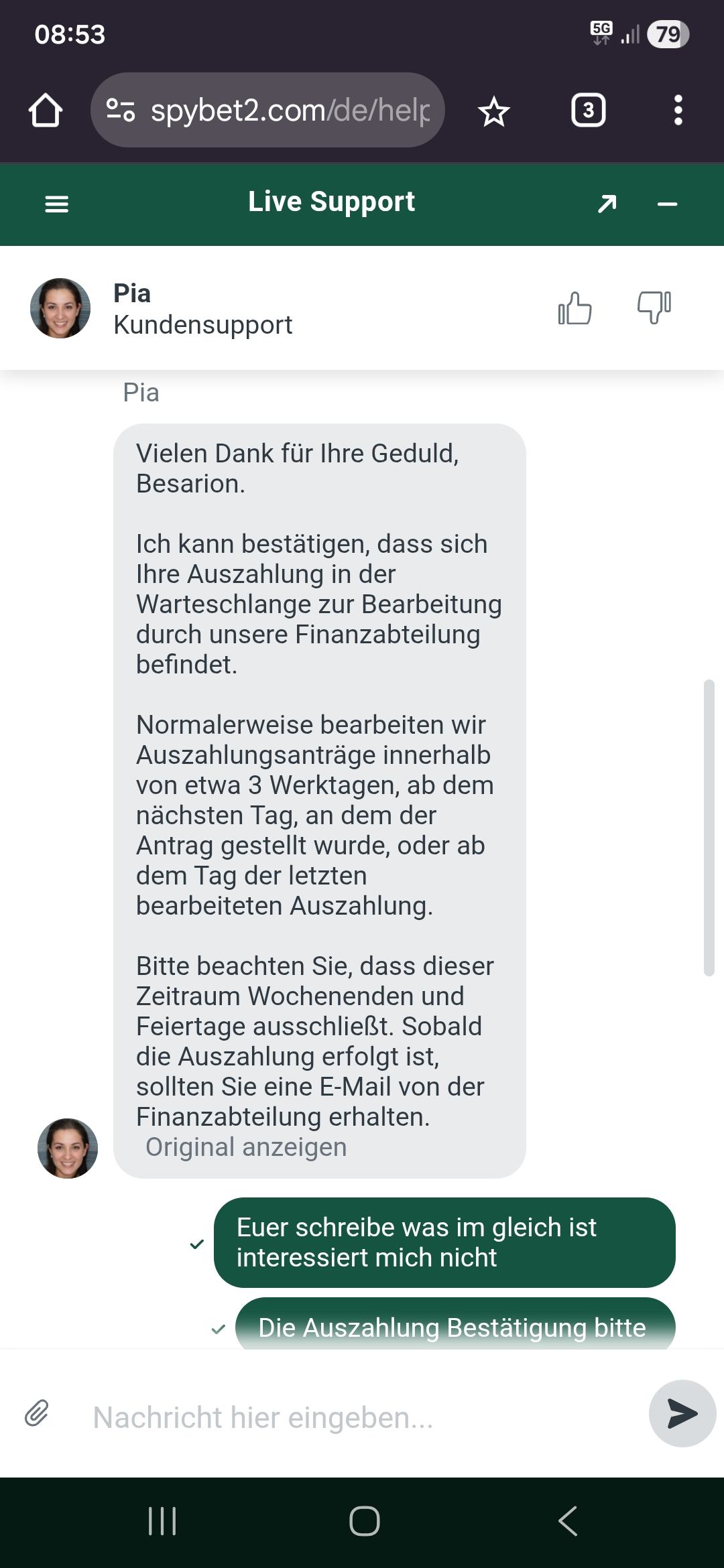The height and width of the screenshot is (1568, 724).
Task: Open the Live Support hamburger menu
Action: tap(57, 204)
